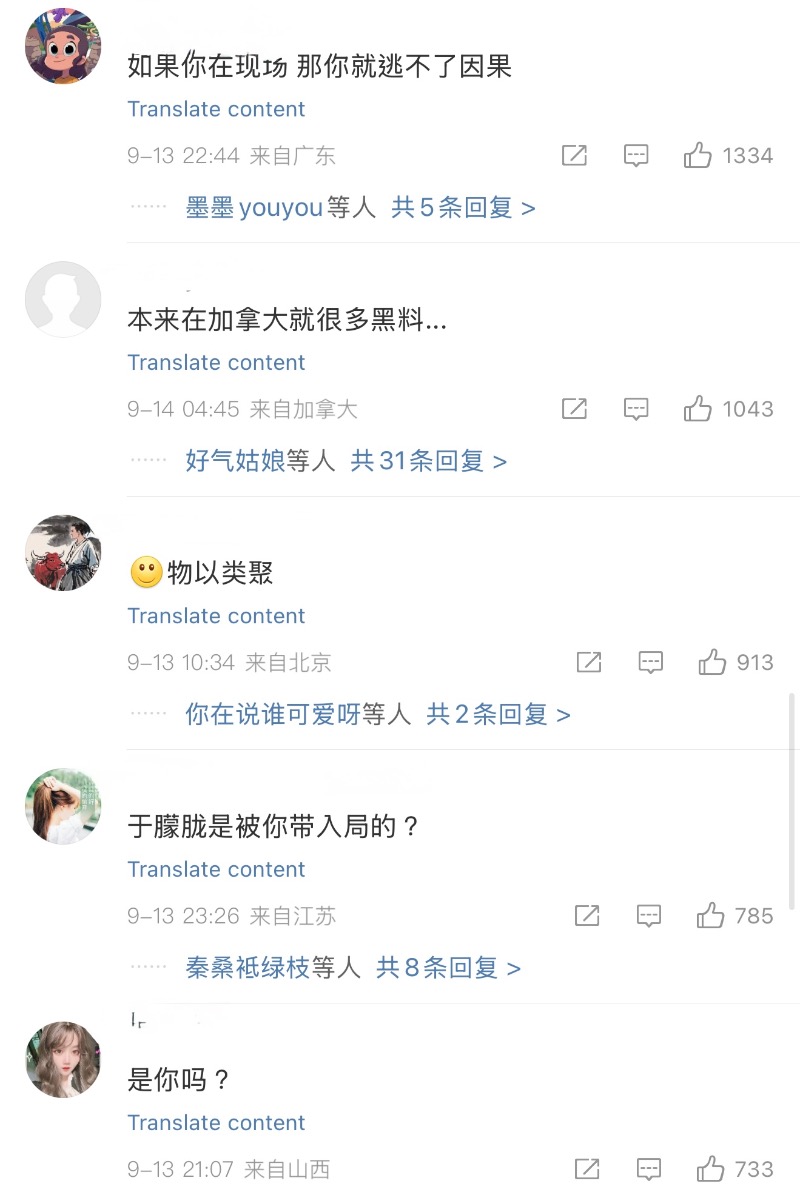Repost the comment 于朦胧是被你带入局的？
Image resolution: width=800 pixels, height=1195 pixels.
(x=587, y=915)
